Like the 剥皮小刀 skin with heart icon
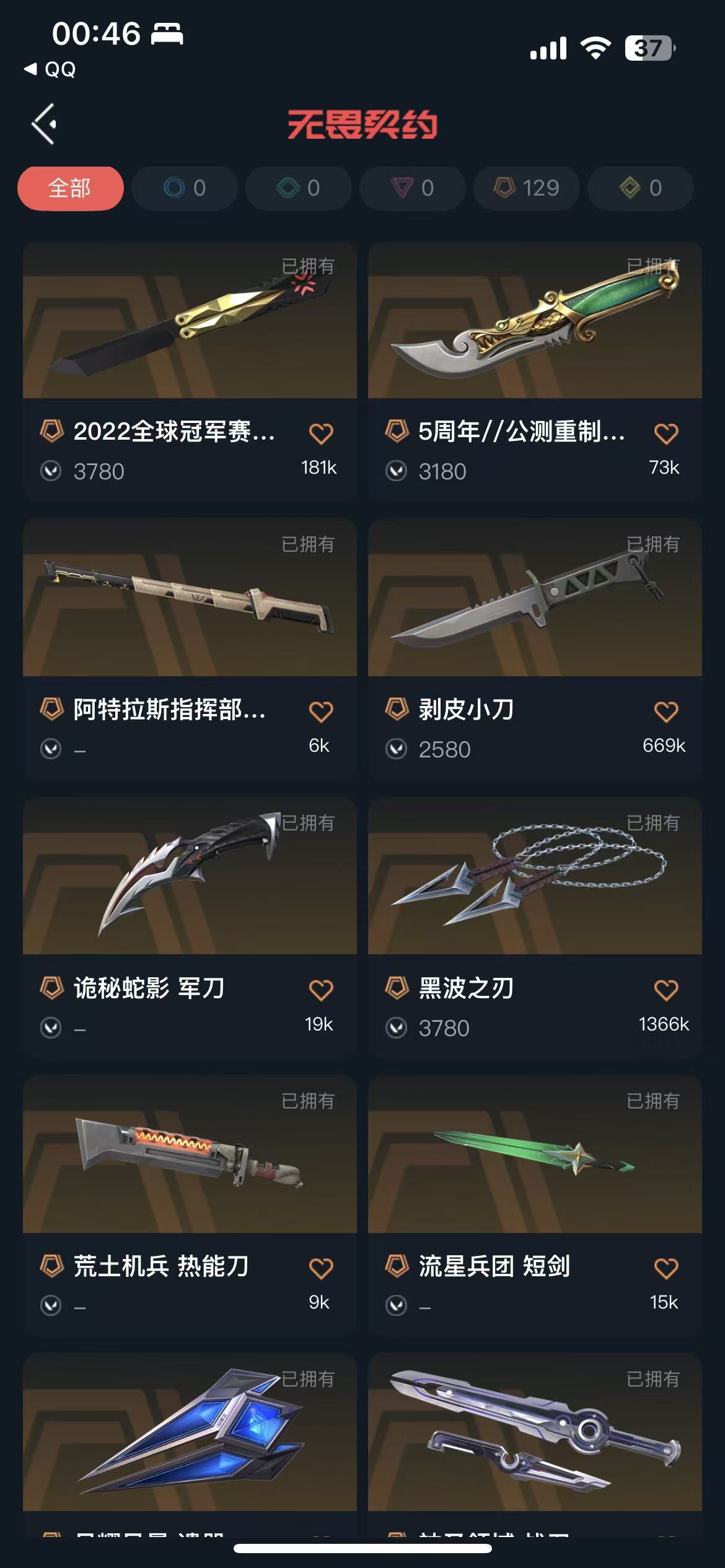Screen dimensions: 725x1568 (x=666, y=712)
